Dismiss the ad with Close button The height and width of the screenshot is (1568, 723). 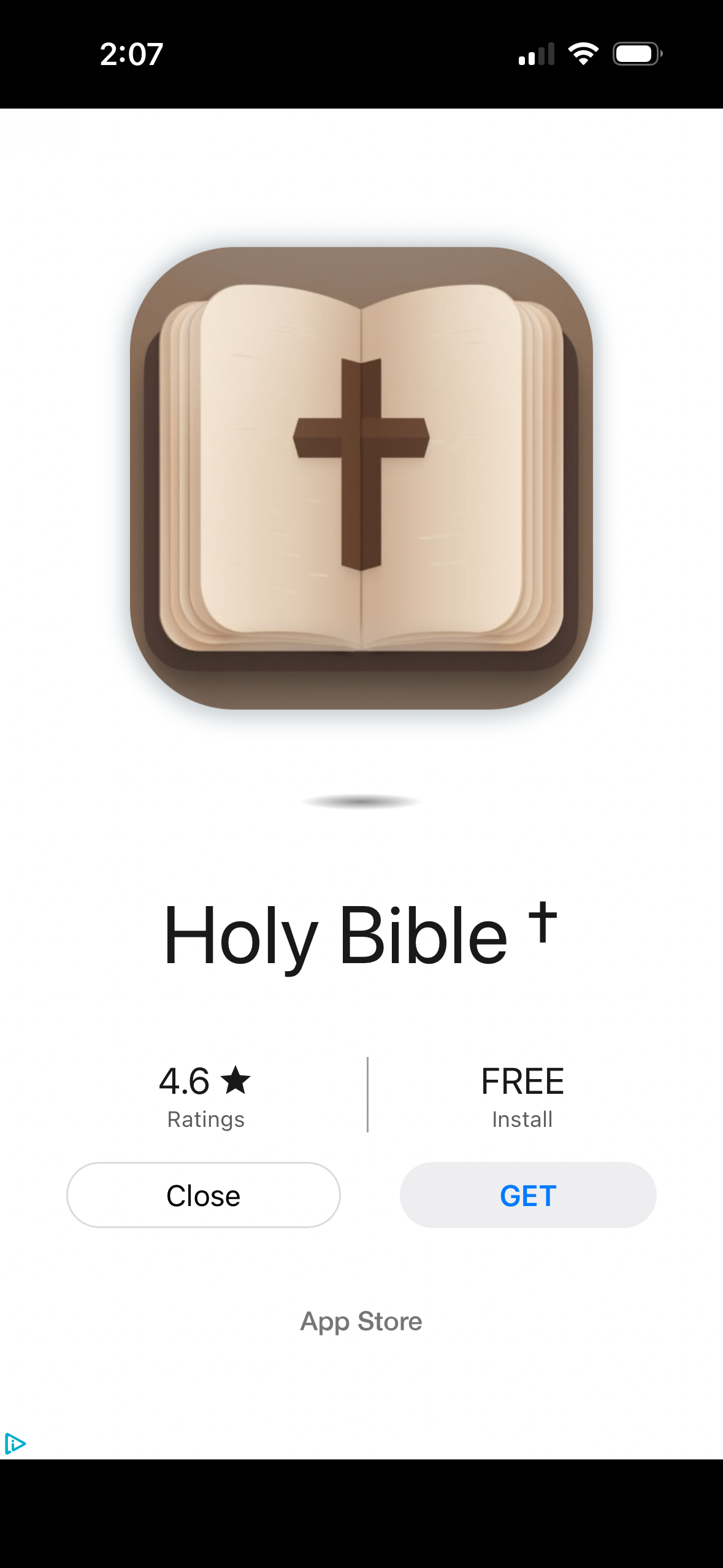pyautogui.click(x=203, y=1194)
